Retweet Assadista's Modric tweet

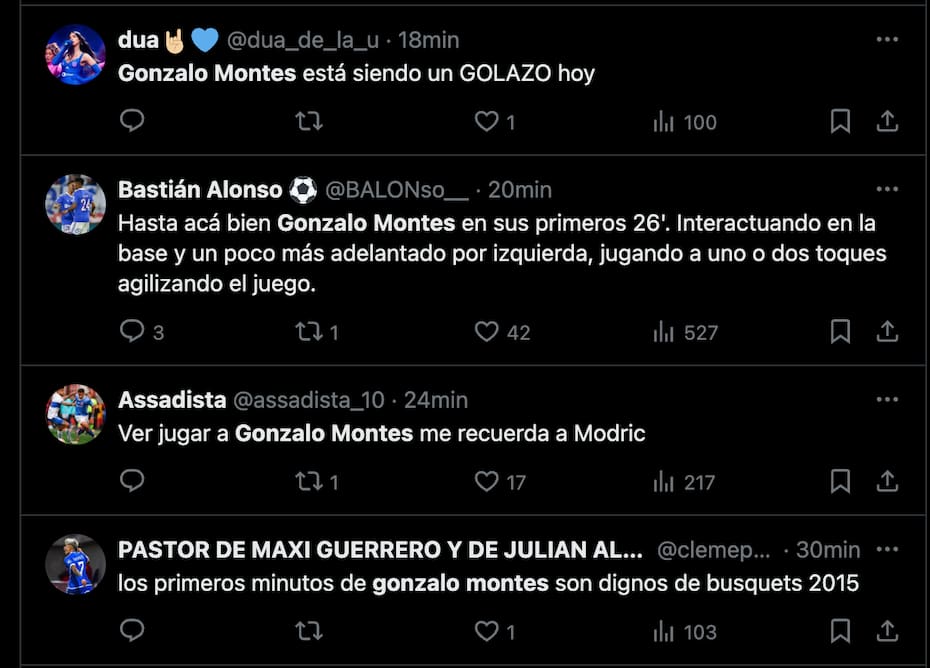pyautogui.click(x=309, y=482)
